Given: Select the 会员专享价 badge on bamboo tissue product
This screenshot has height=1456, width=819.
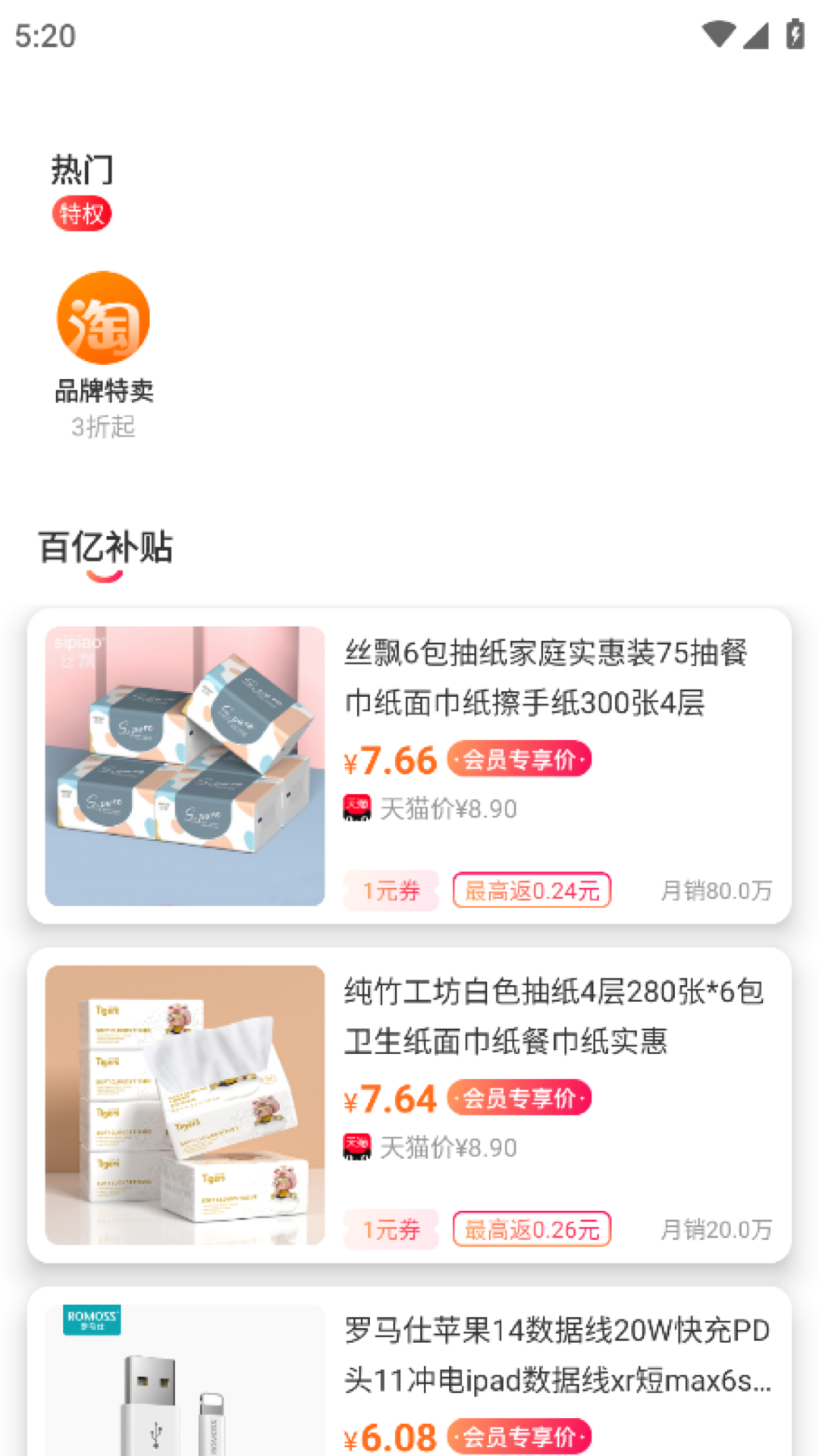Looking at the screenshot, I should tap(518, 1097).
